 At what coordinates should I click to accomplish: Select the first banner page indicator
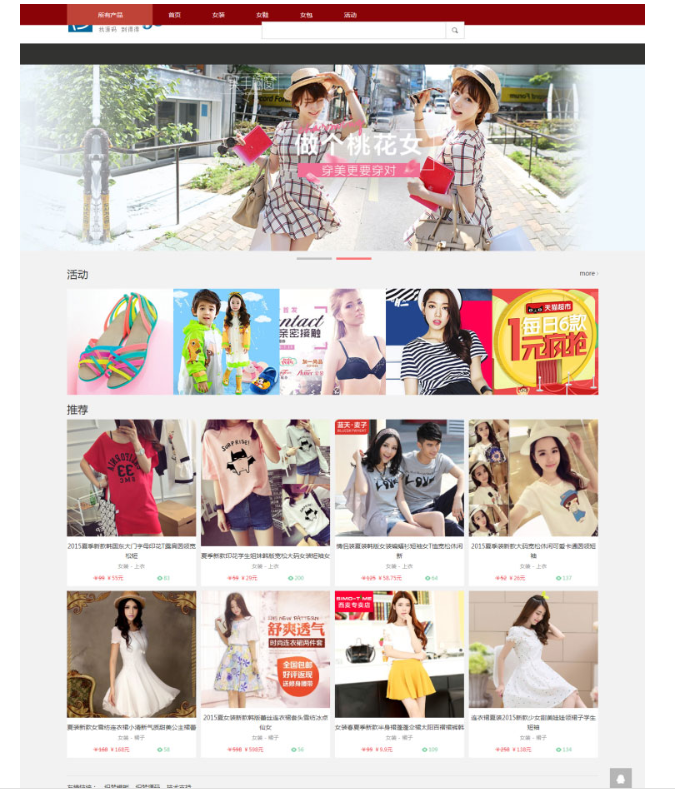pos(315,258)
